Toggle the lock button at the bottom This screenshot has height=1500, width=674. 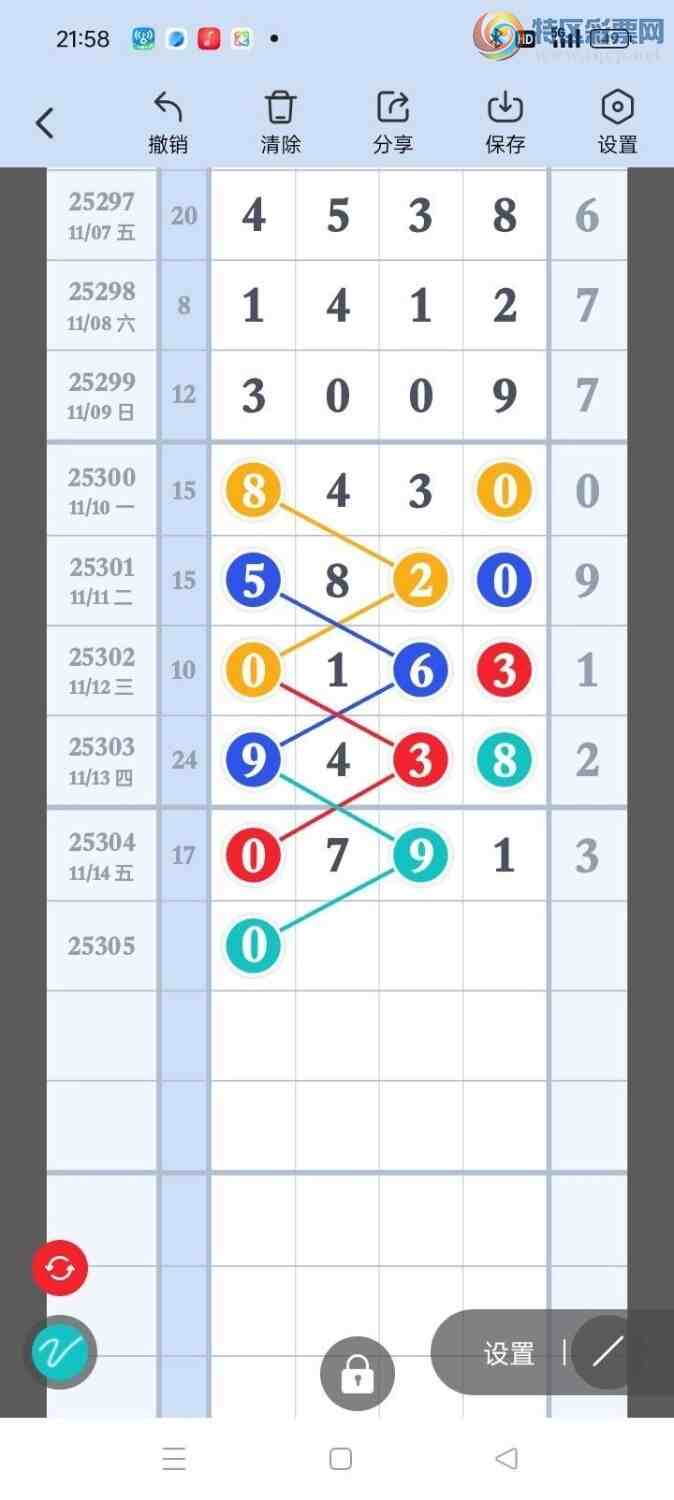(357, 1374)
